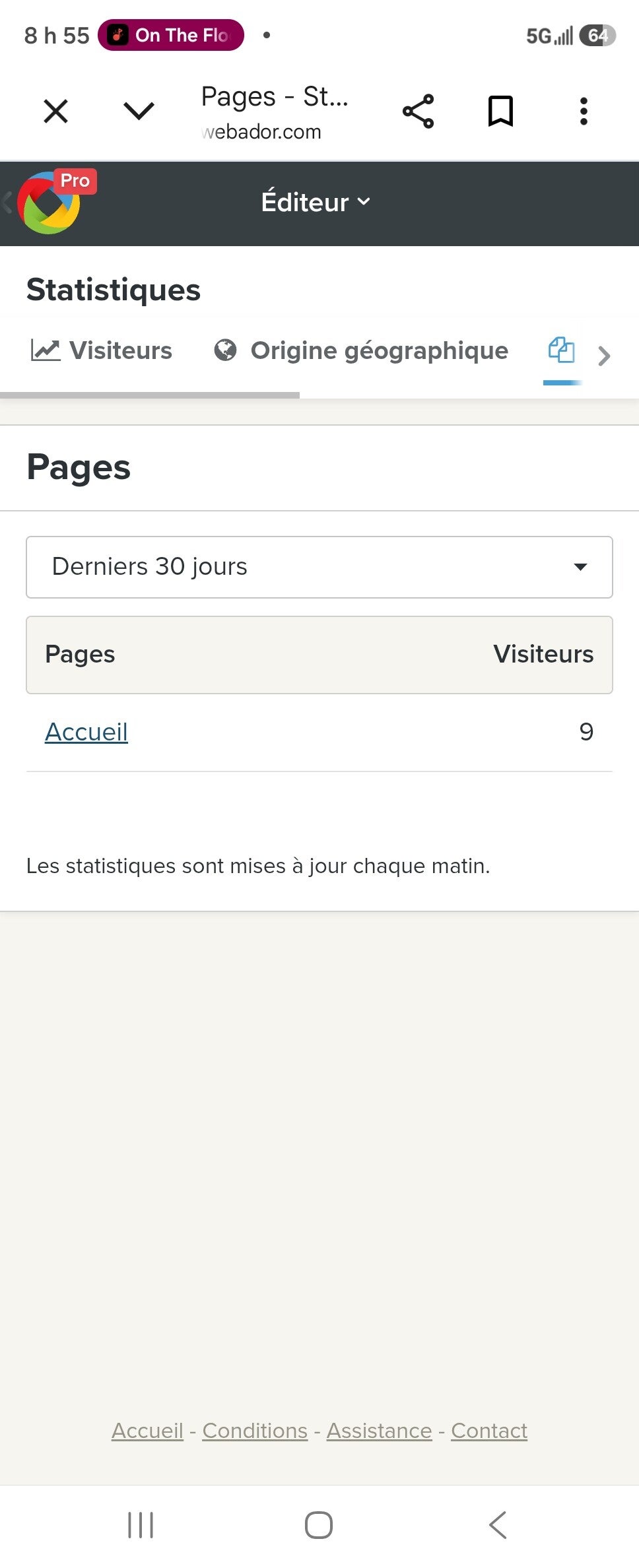Tap the Webador Pro logo

(51, 202)
